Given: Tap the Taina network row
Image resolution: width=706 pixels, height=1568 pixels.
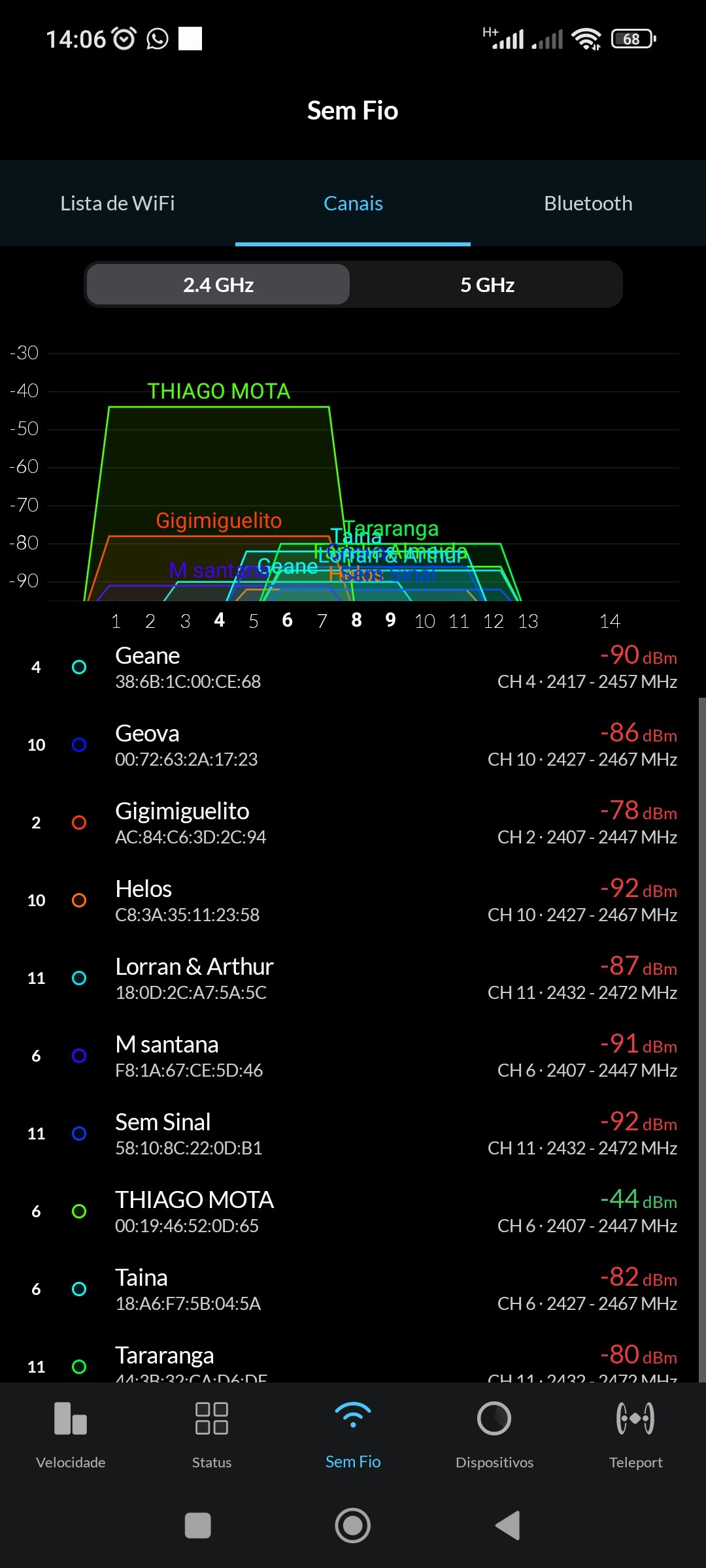Looking at the screenshot, I should [353, 1290].
